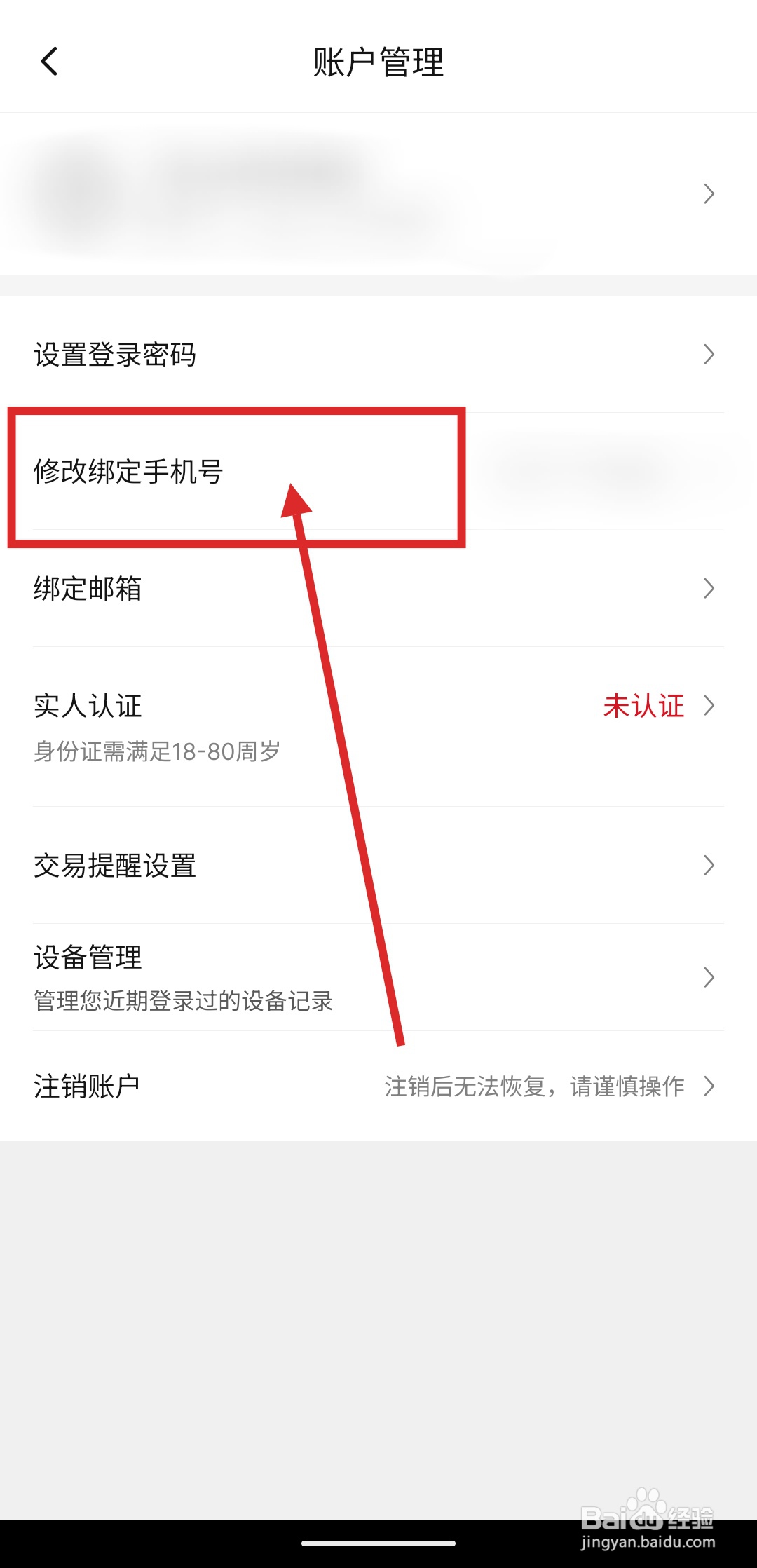Tap the 账户管理 page title

[378, 61]
